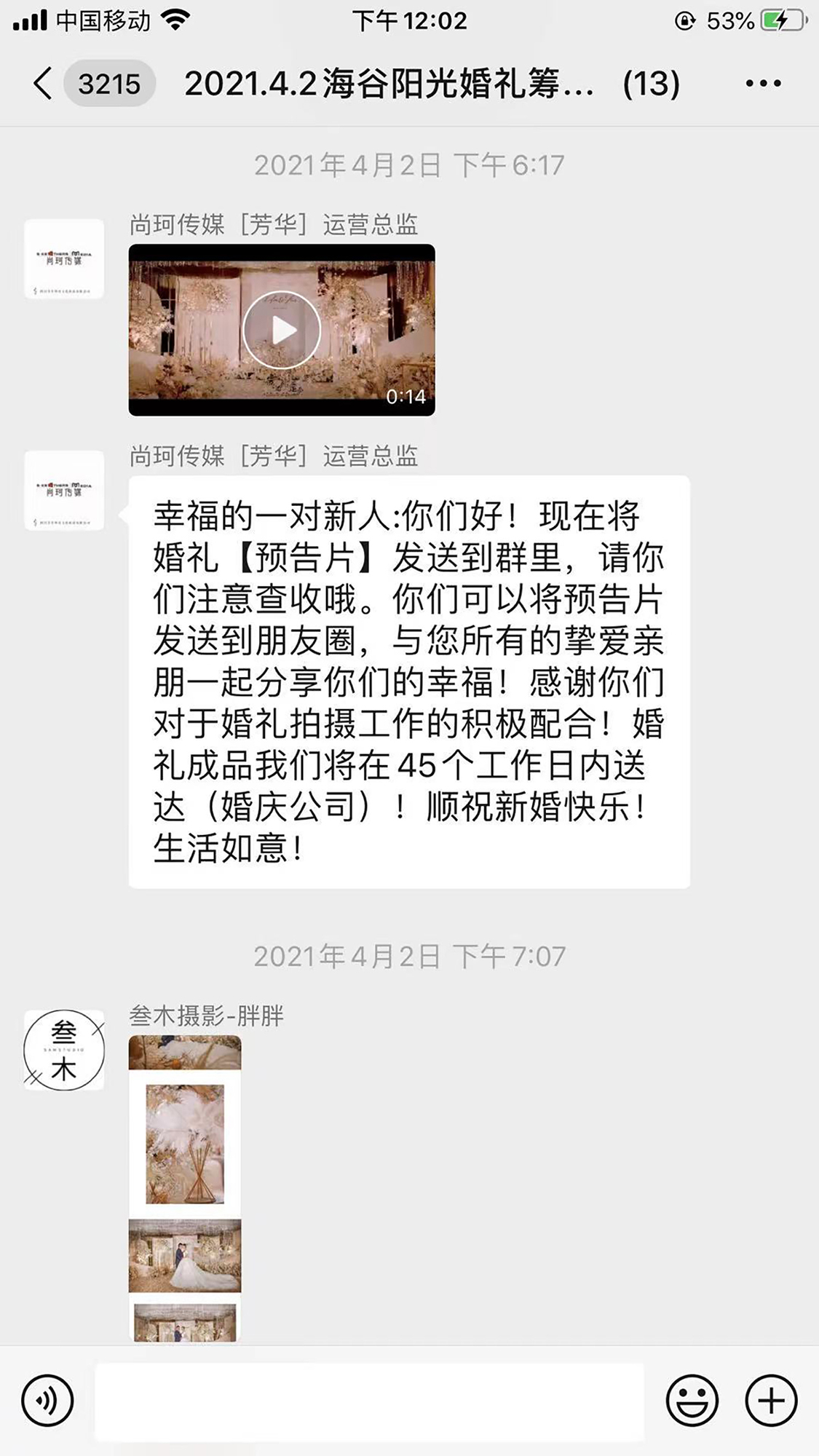Go back to the chat list
819x1456 pixels.
click(44, 84)
